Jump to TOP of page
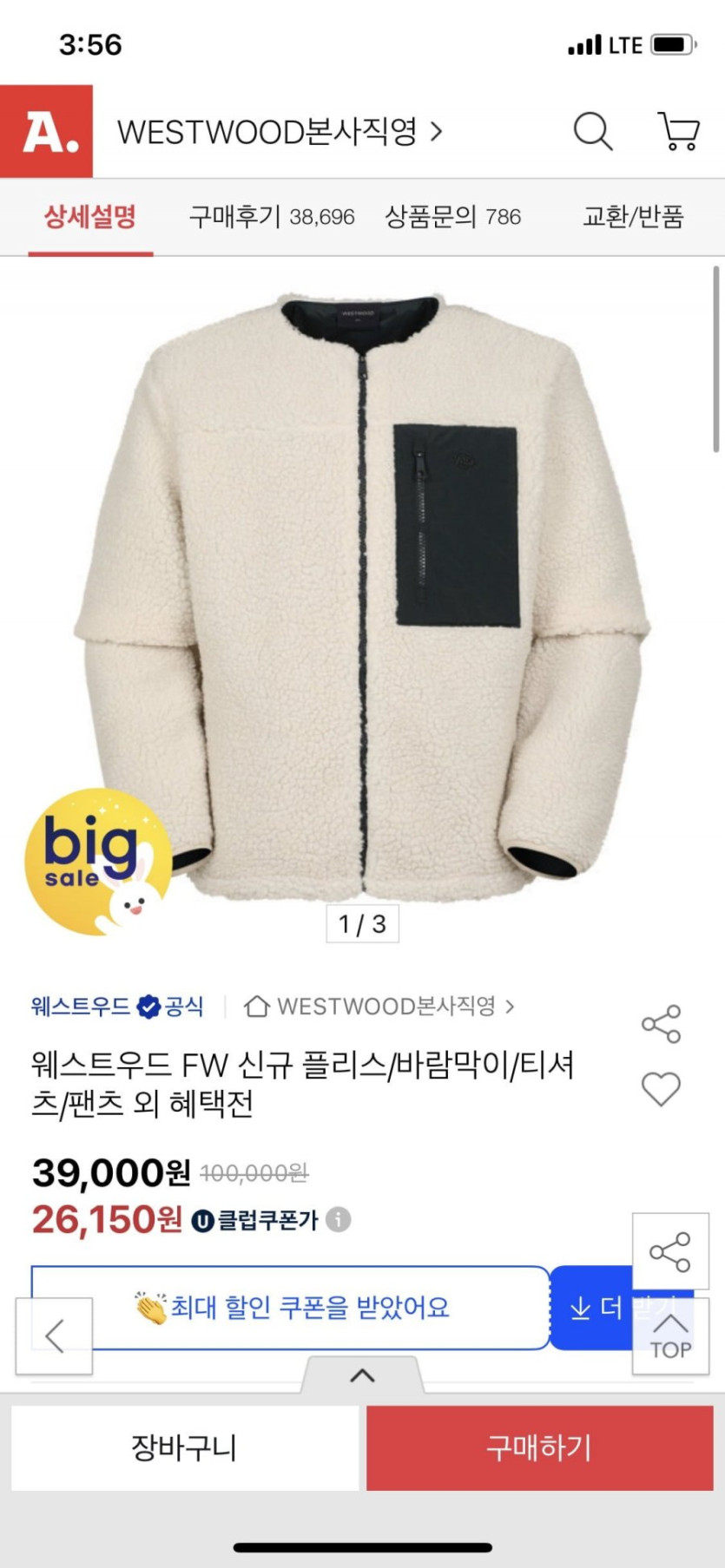 (670, 1336)
